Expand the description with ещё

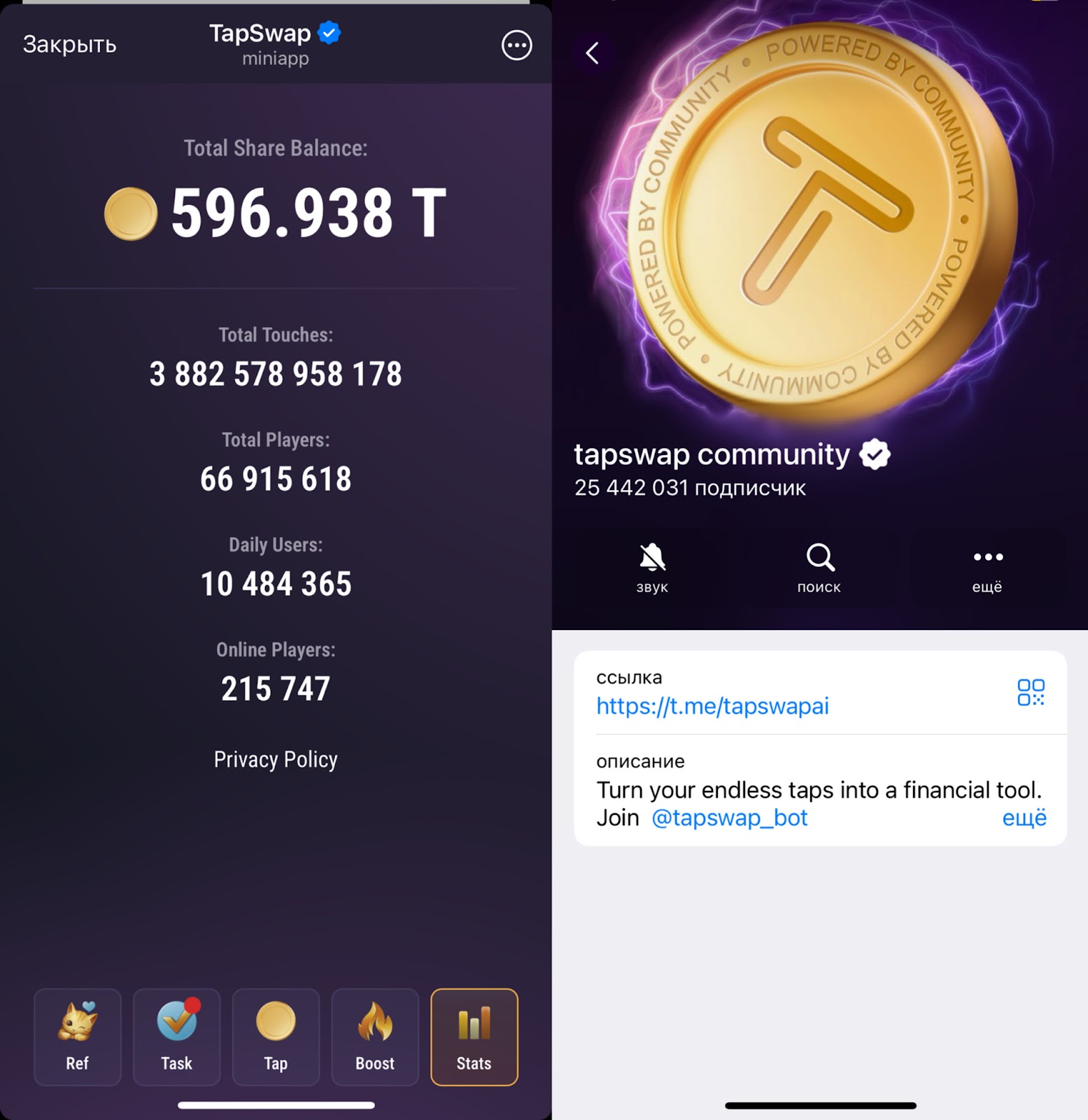coord(1024,818)
